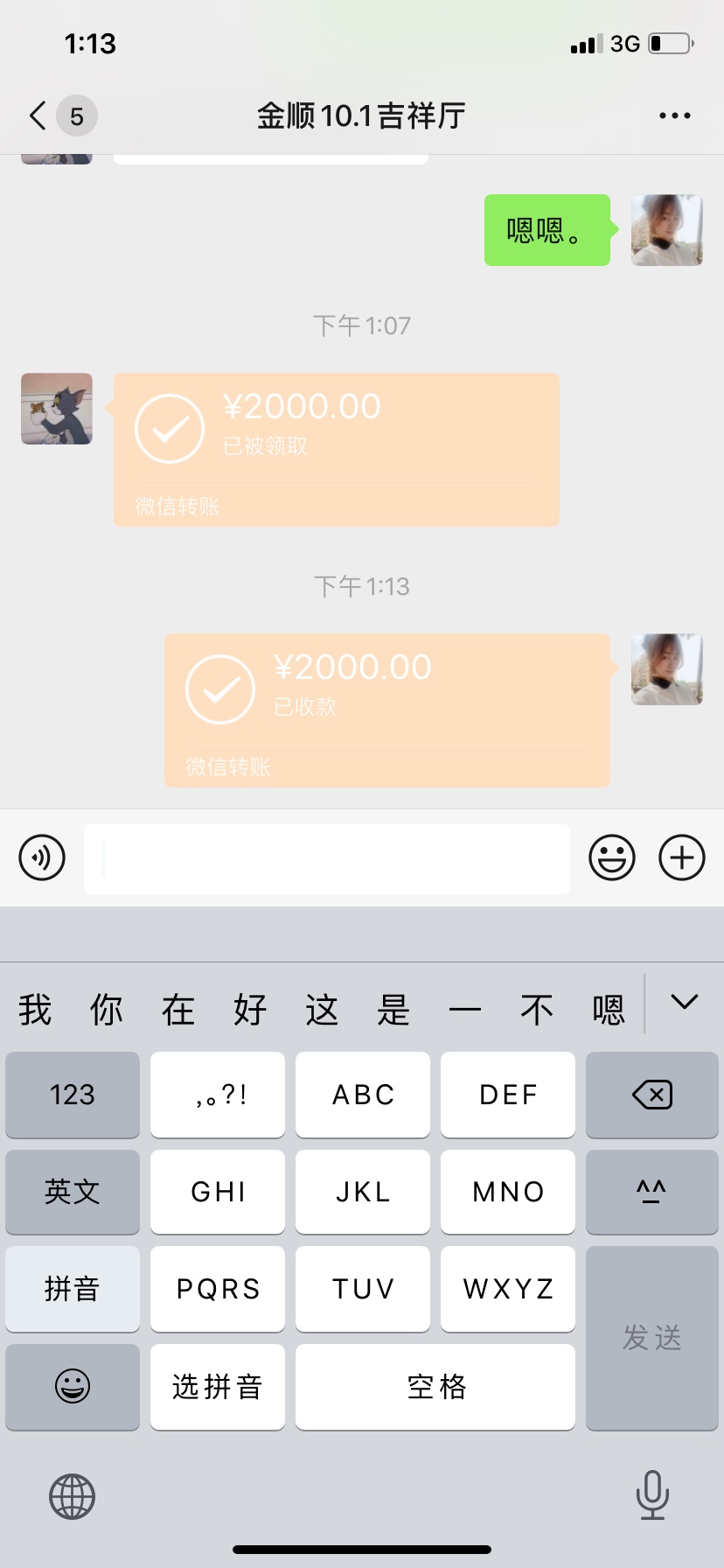Tap the 发送 send key
The width and height of the screenshot is (724, 1568).
[651, 1337]
